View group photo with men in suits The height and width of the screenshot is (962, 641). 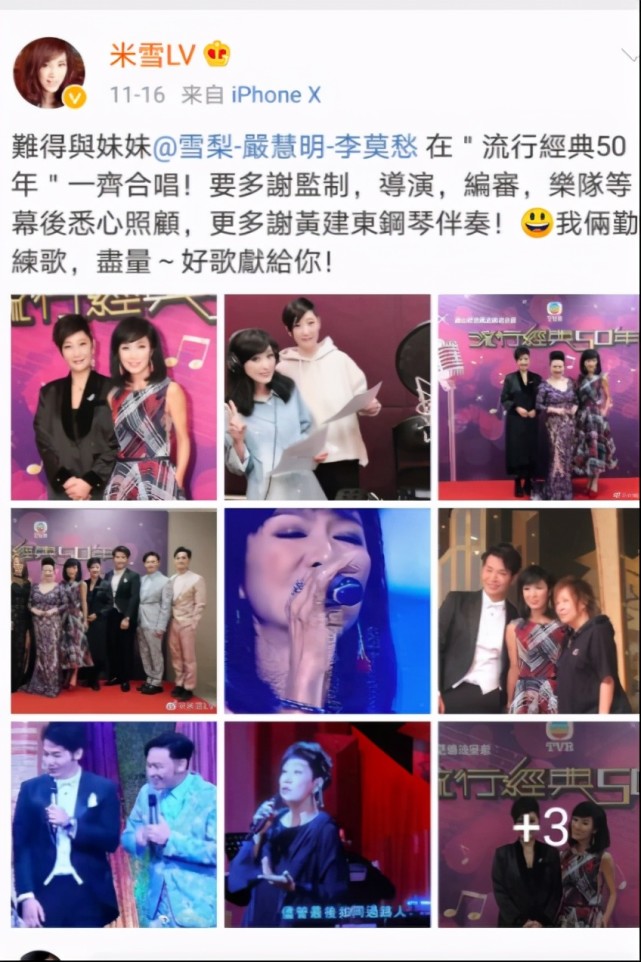pyautogui.click(x=113, y=611)
